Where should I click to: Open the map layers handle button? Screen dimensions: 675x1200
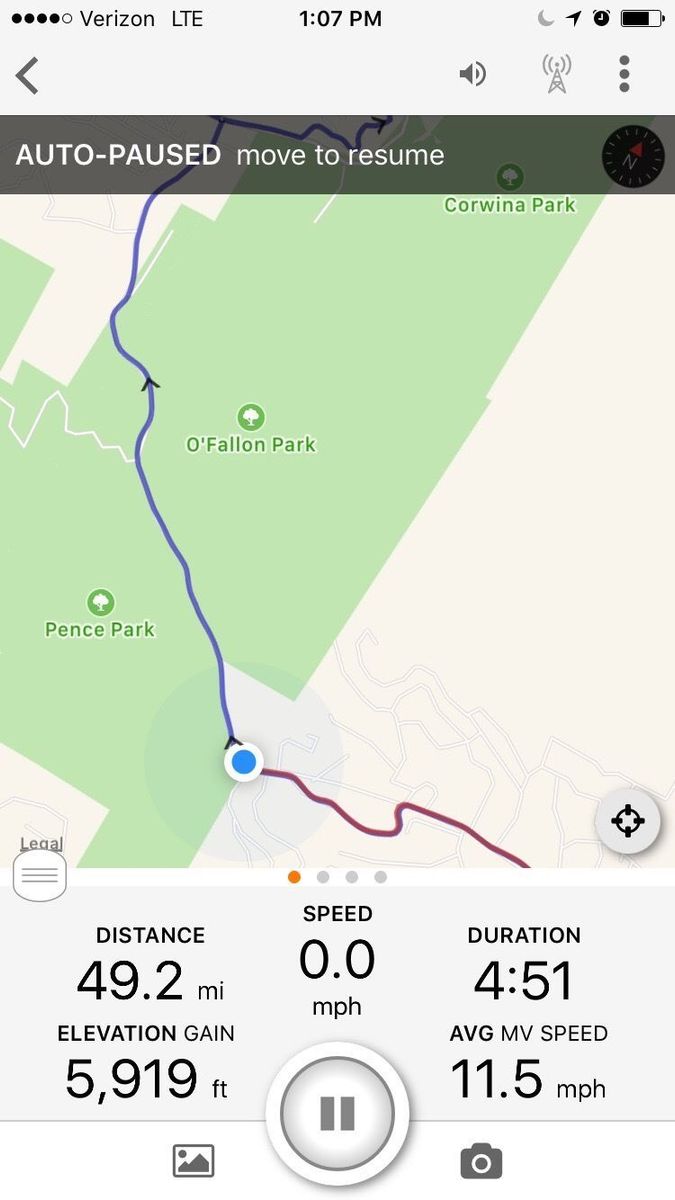40,876
